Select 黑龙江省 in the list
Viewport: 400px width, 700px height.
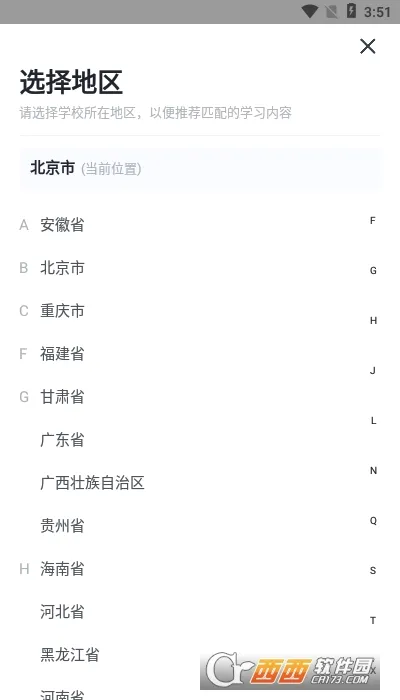[x=70, y=654]
